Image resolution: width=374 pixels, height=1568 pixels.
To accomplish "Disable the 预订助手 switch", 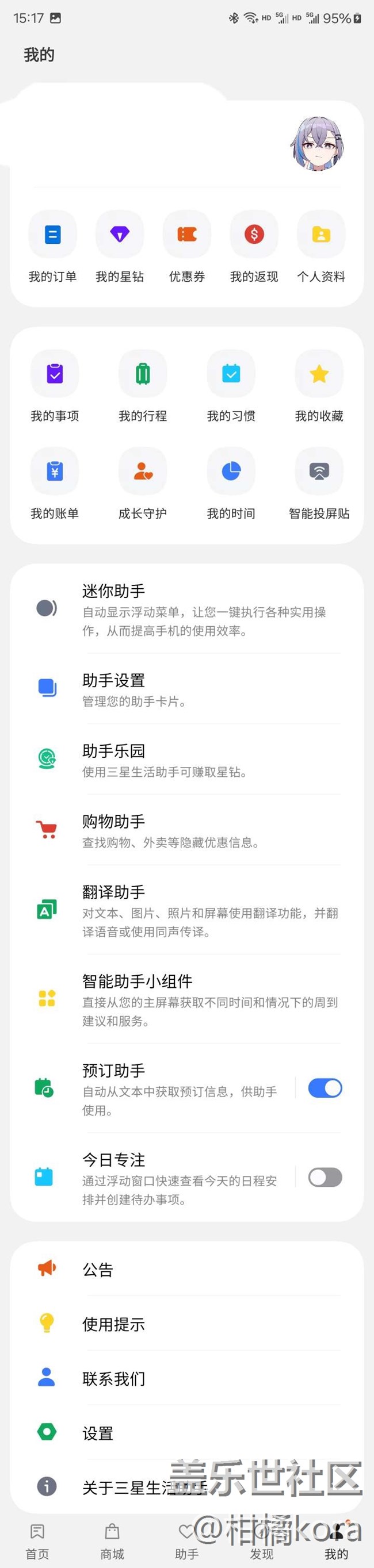I will pyautogui.click(x=325, y=1088).
